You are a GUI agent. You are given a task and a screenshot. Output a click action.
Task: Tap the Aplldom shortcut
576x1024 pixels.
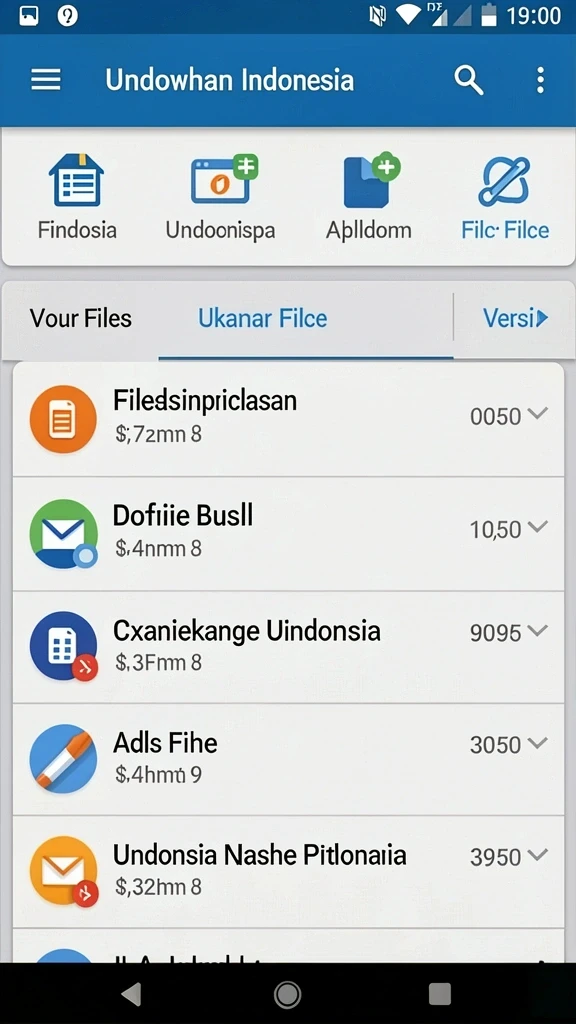[368, 198]
